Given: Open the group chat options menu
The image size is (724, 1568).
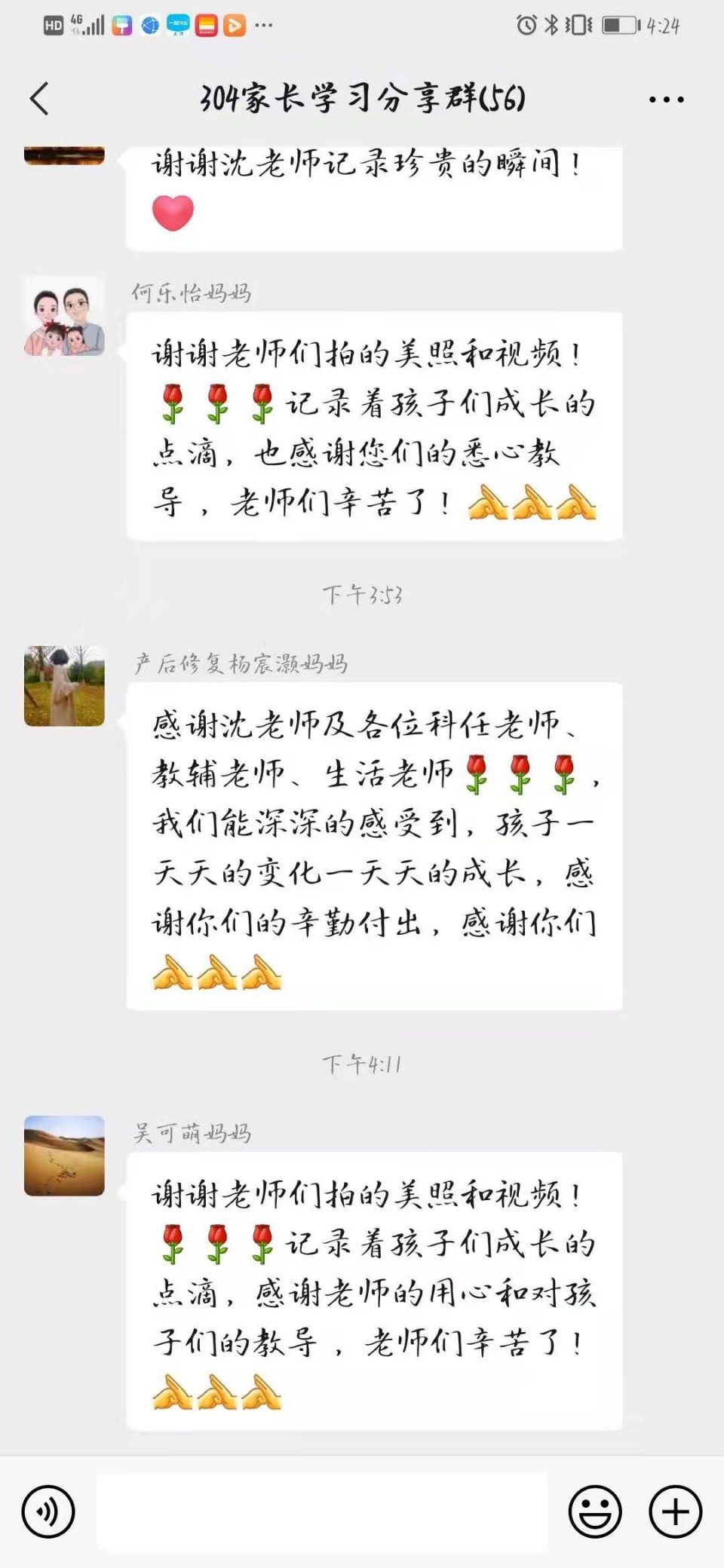Looking at the screenshot, I should (667, 99).
